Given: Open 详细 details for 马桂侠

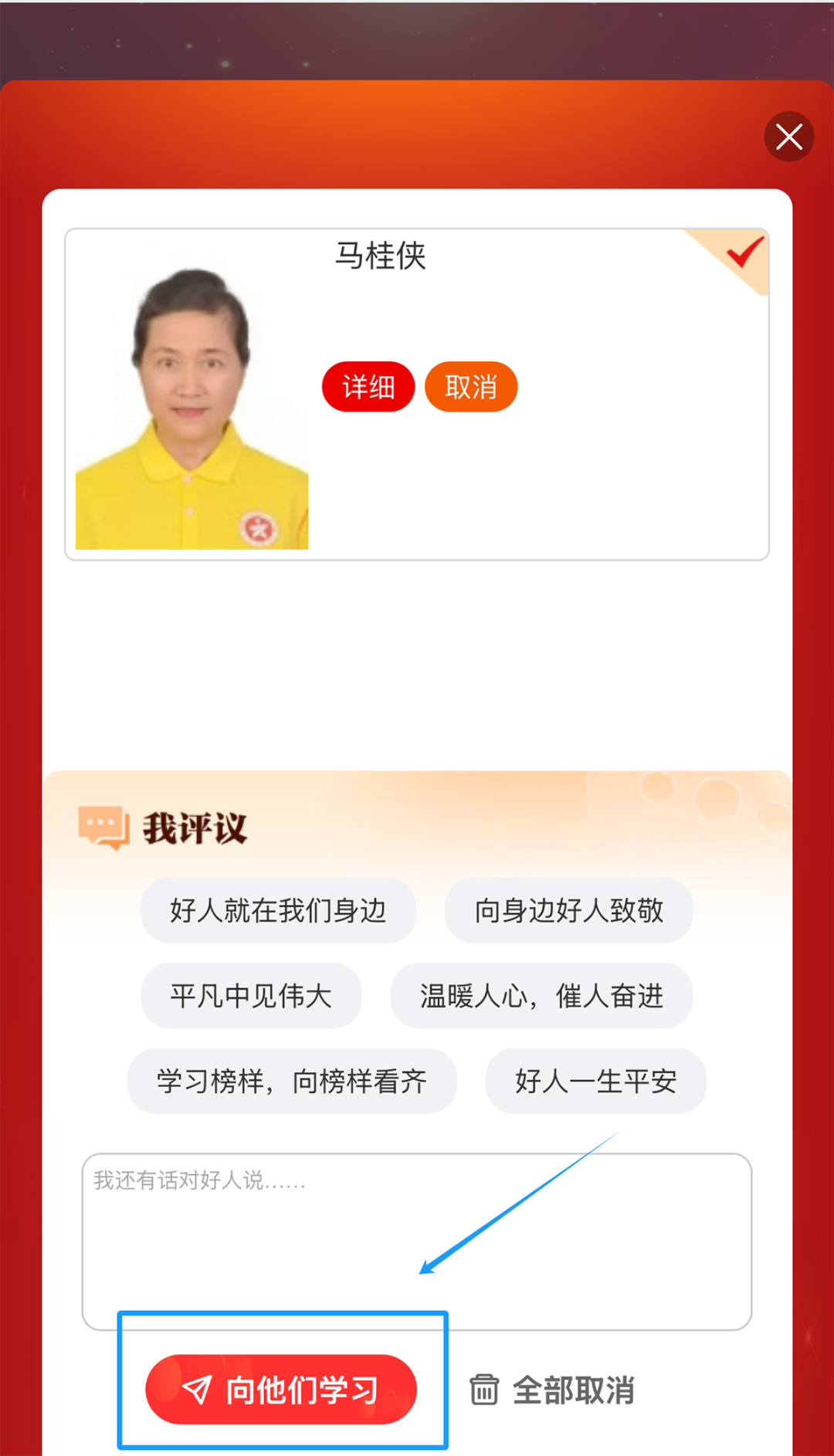Looking at the screenshot, I should point(368,387).
